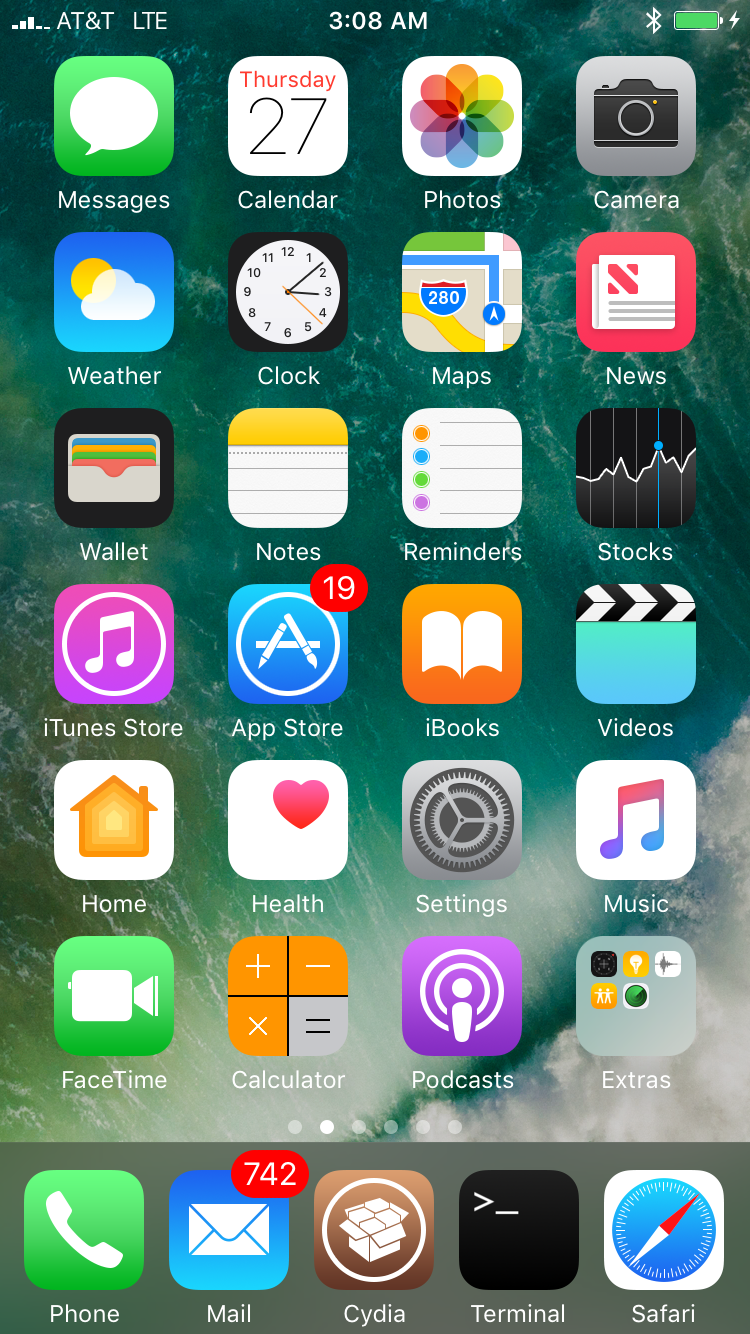Open App Store with 19 updates
The width and height of the screenshot is (750, 1334).
click(x=288, y=644)
